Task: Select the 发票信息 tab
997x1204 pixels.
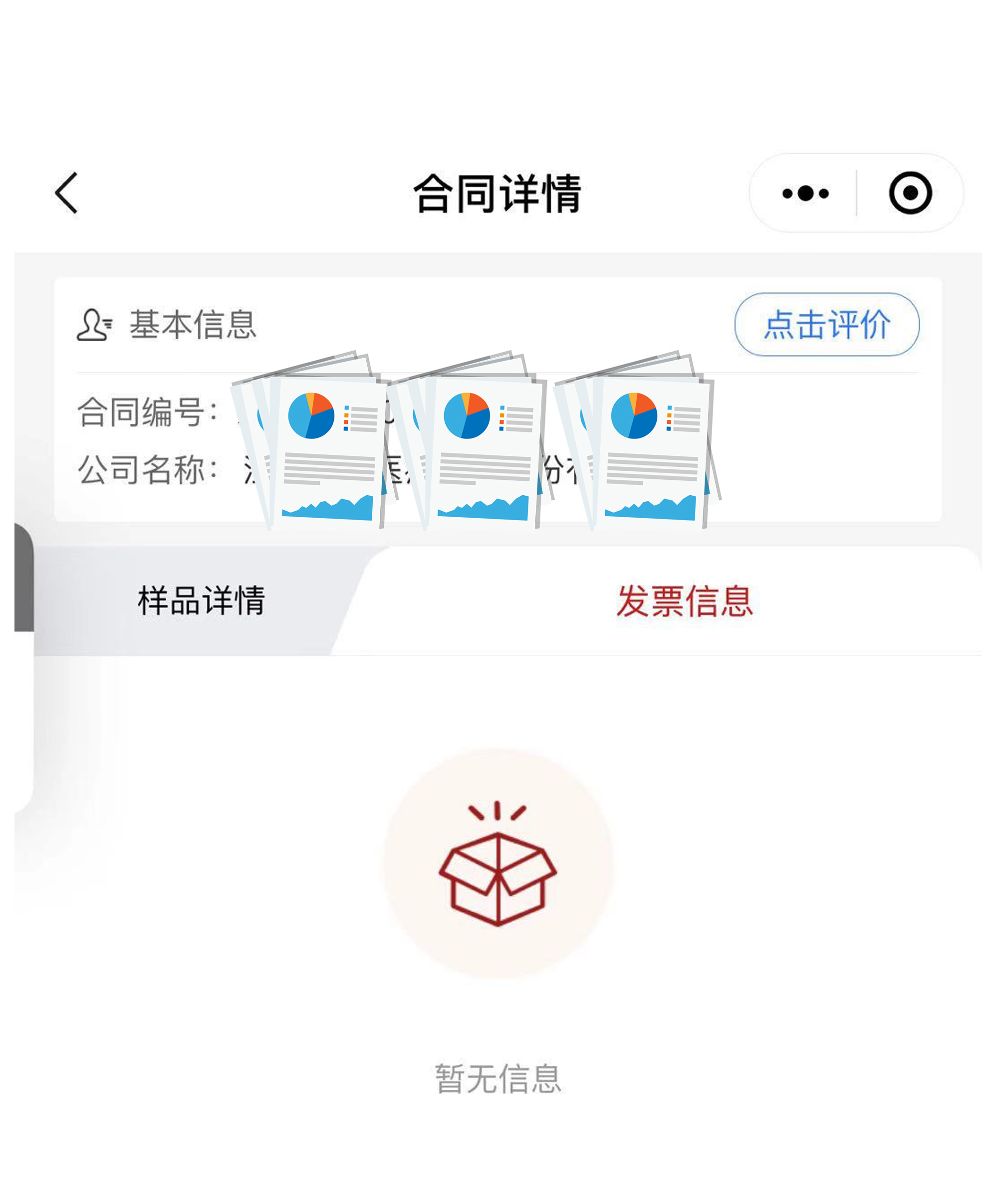Action: click(x=684, y=601)
